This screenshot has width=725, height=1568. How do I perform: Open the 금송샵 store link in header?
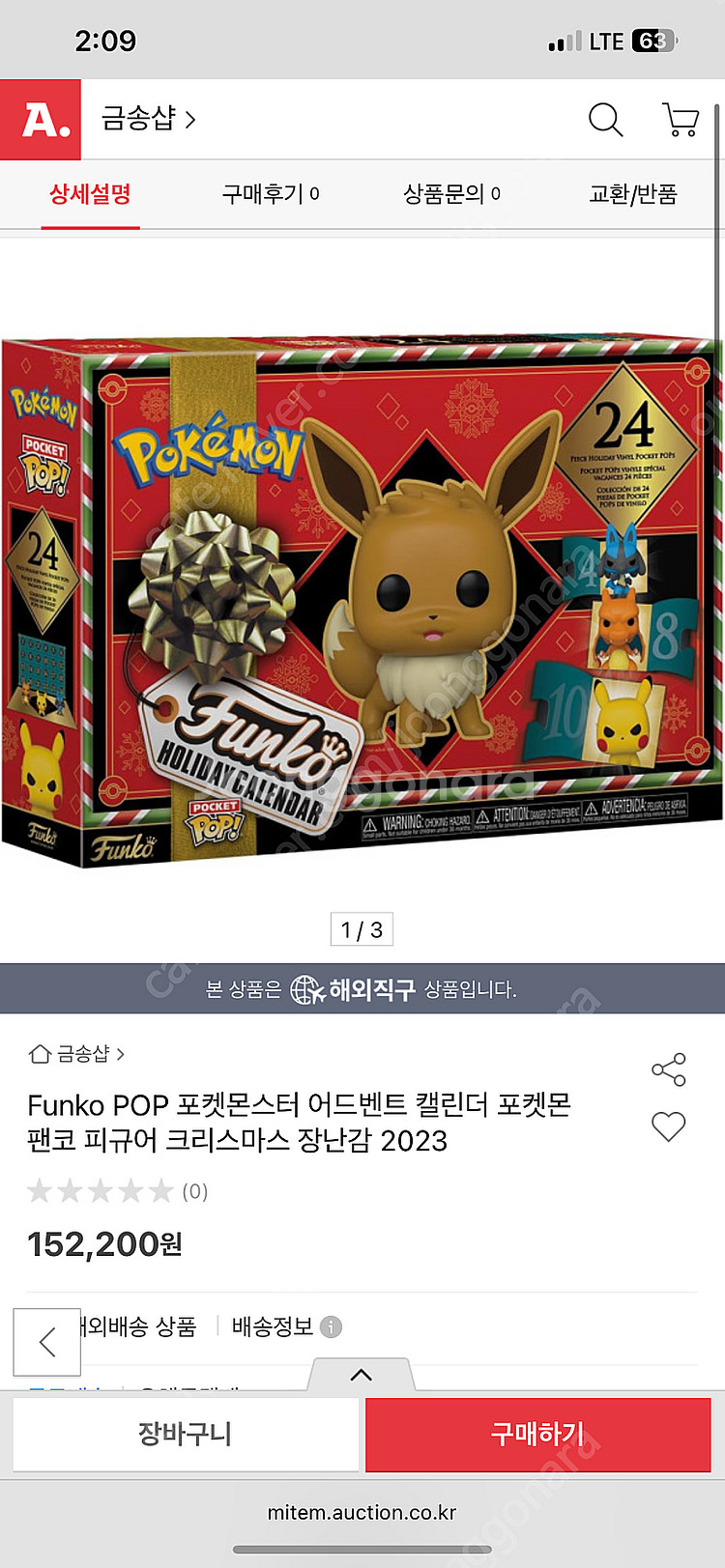click(149, 119)
